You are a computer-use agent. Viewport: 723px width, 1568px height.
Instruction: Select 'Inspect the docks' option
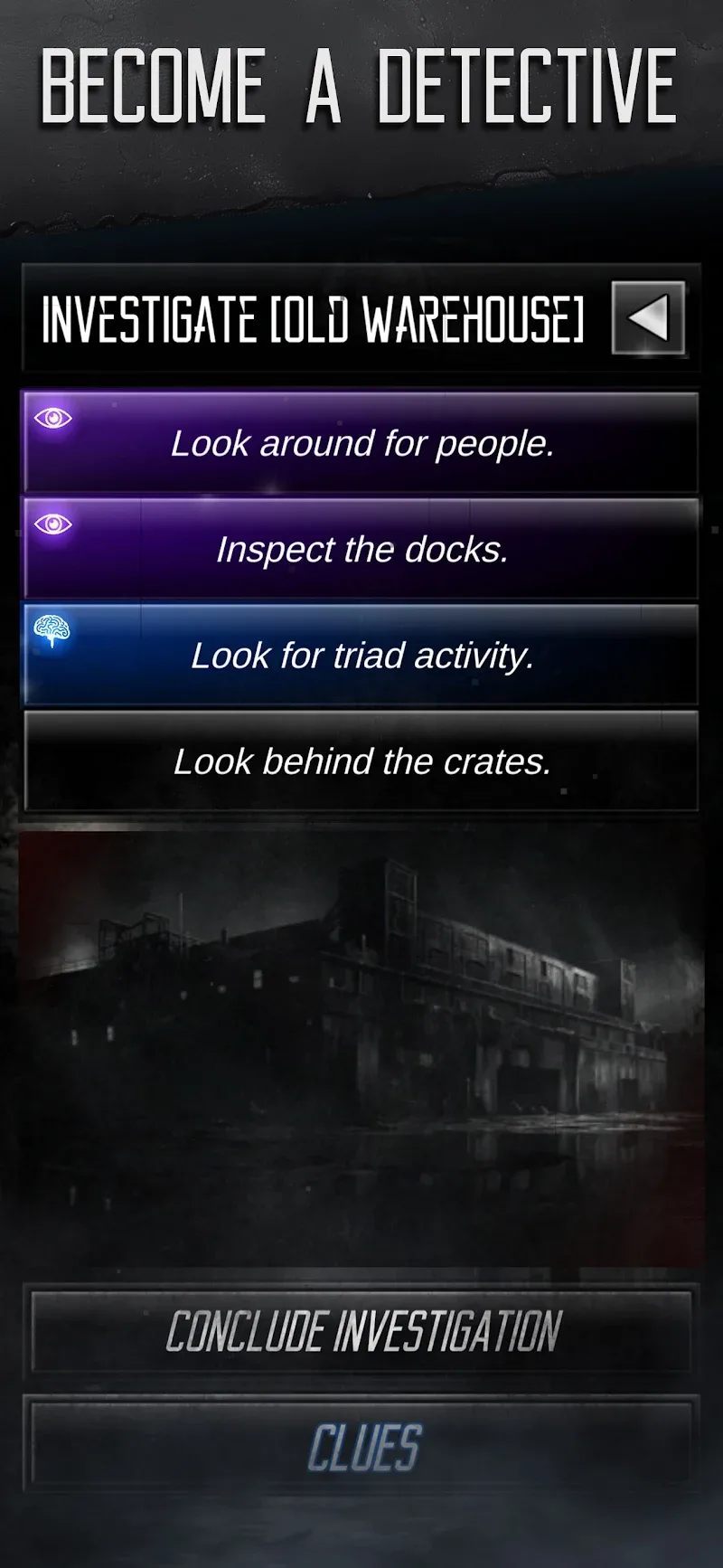click(361, 549)
